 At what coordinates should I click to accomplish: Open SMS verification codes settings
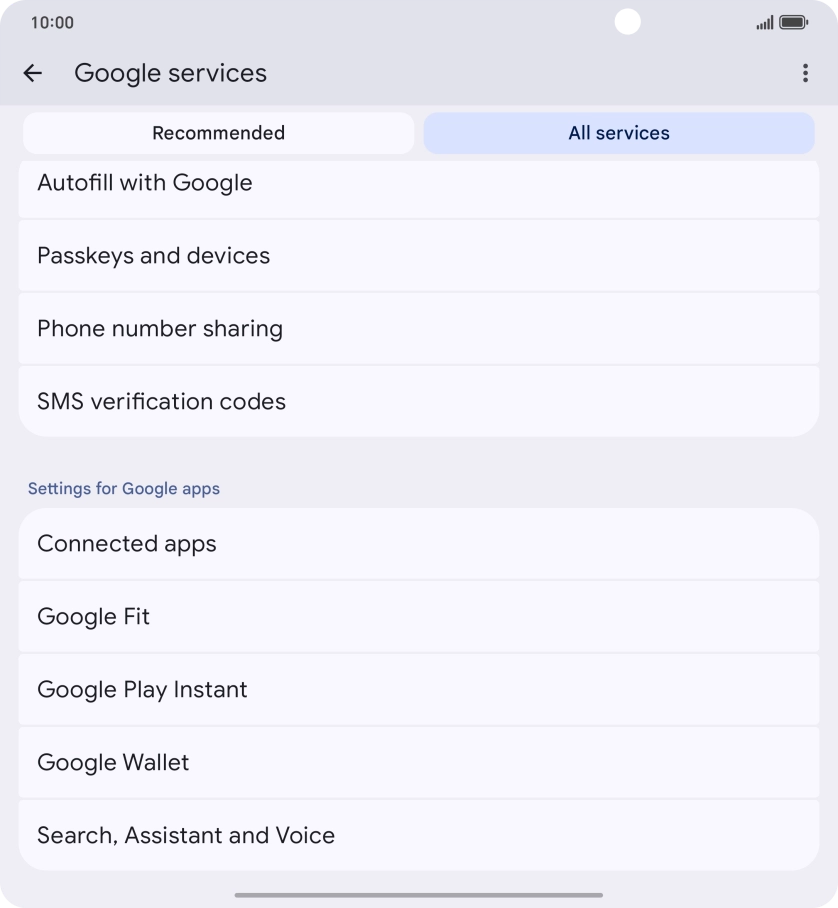coord(418,401)
